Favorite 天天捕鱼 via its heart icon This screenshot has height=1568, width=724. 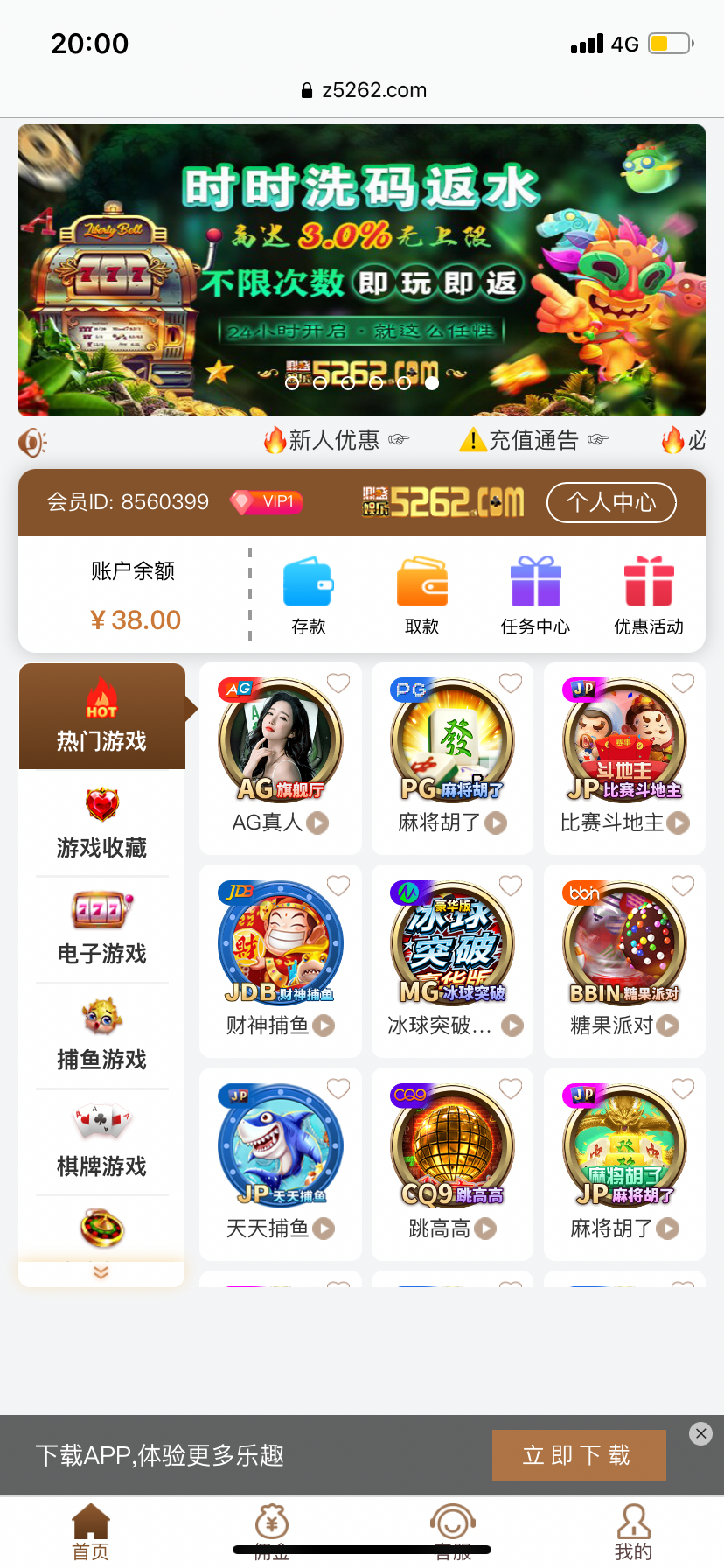click(338, 1088)
